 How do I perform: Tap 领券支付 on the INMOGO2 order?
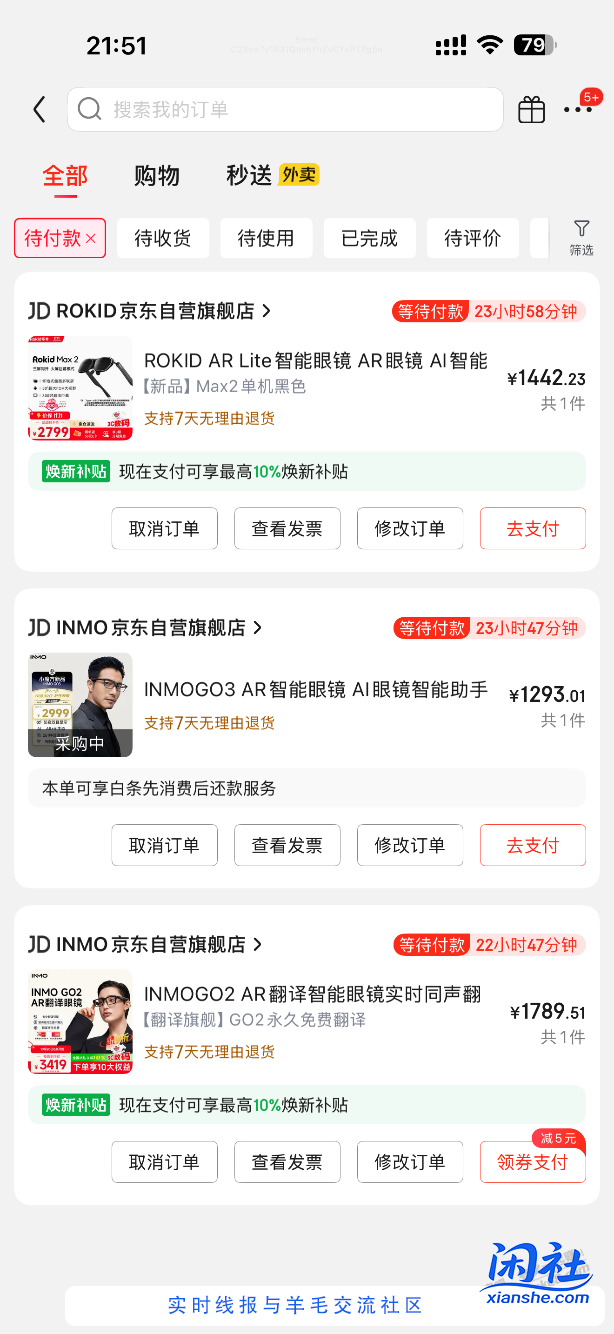click(532, 1162)
